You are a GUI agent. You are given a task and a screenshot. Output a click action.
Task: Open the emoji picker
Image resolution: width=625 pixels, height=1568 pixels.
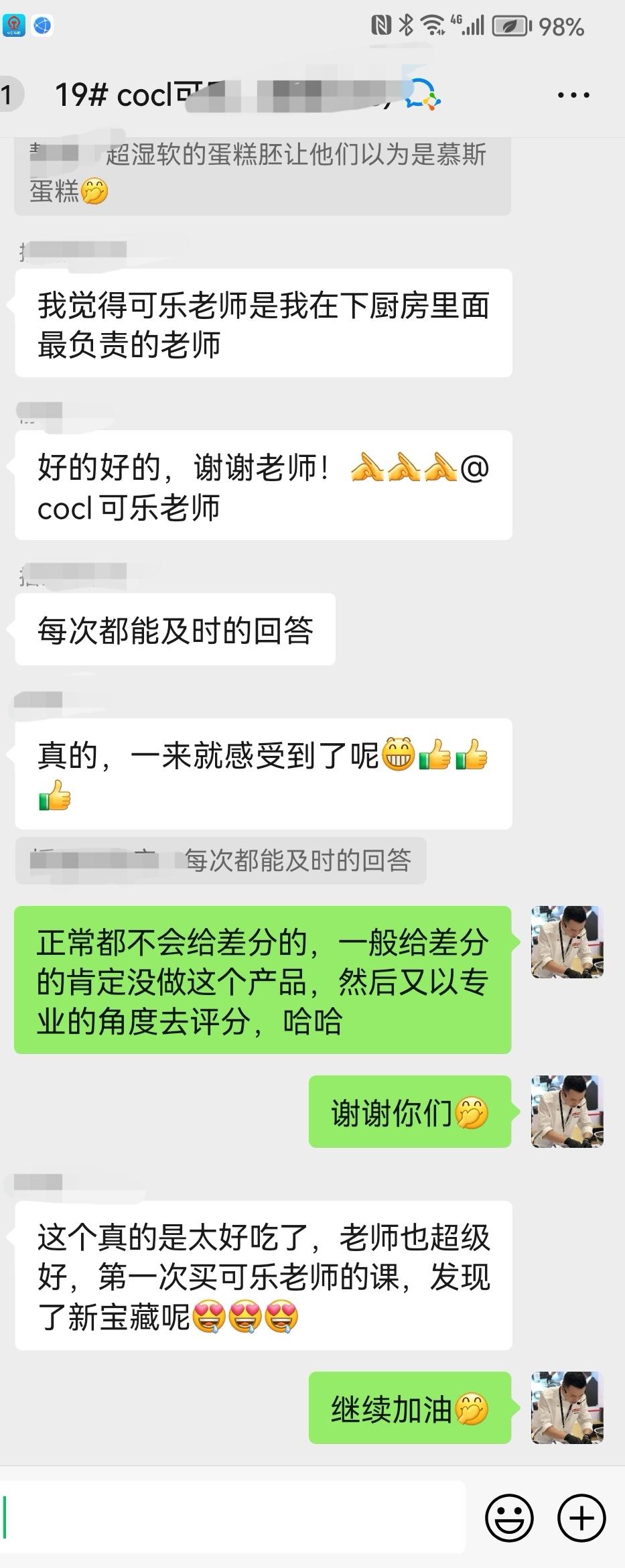[509, 1518]
